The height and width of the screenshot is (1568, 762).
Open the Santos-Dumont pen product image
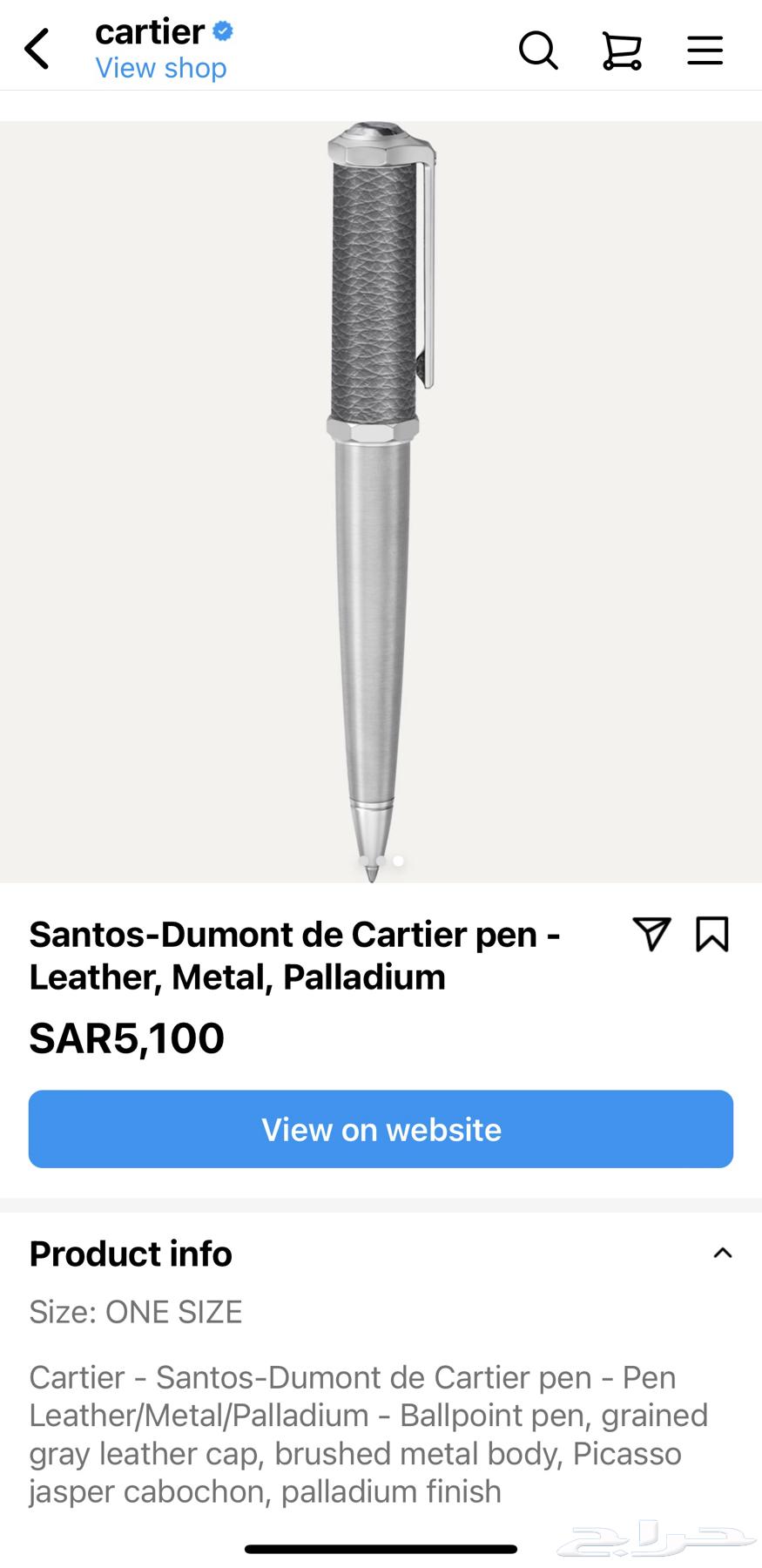click(x=381, y=501)
